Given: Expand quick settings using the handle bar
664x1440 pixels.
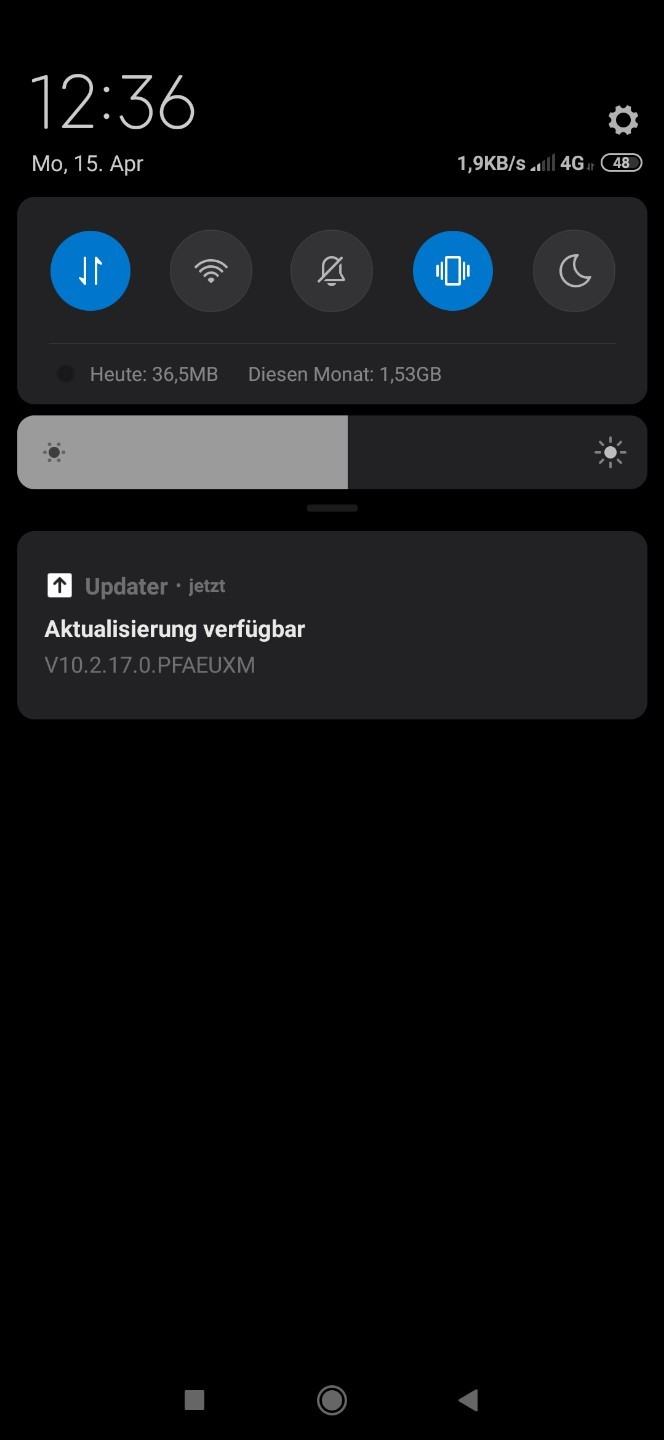Looking at the screenshot, I should [332, 508].
